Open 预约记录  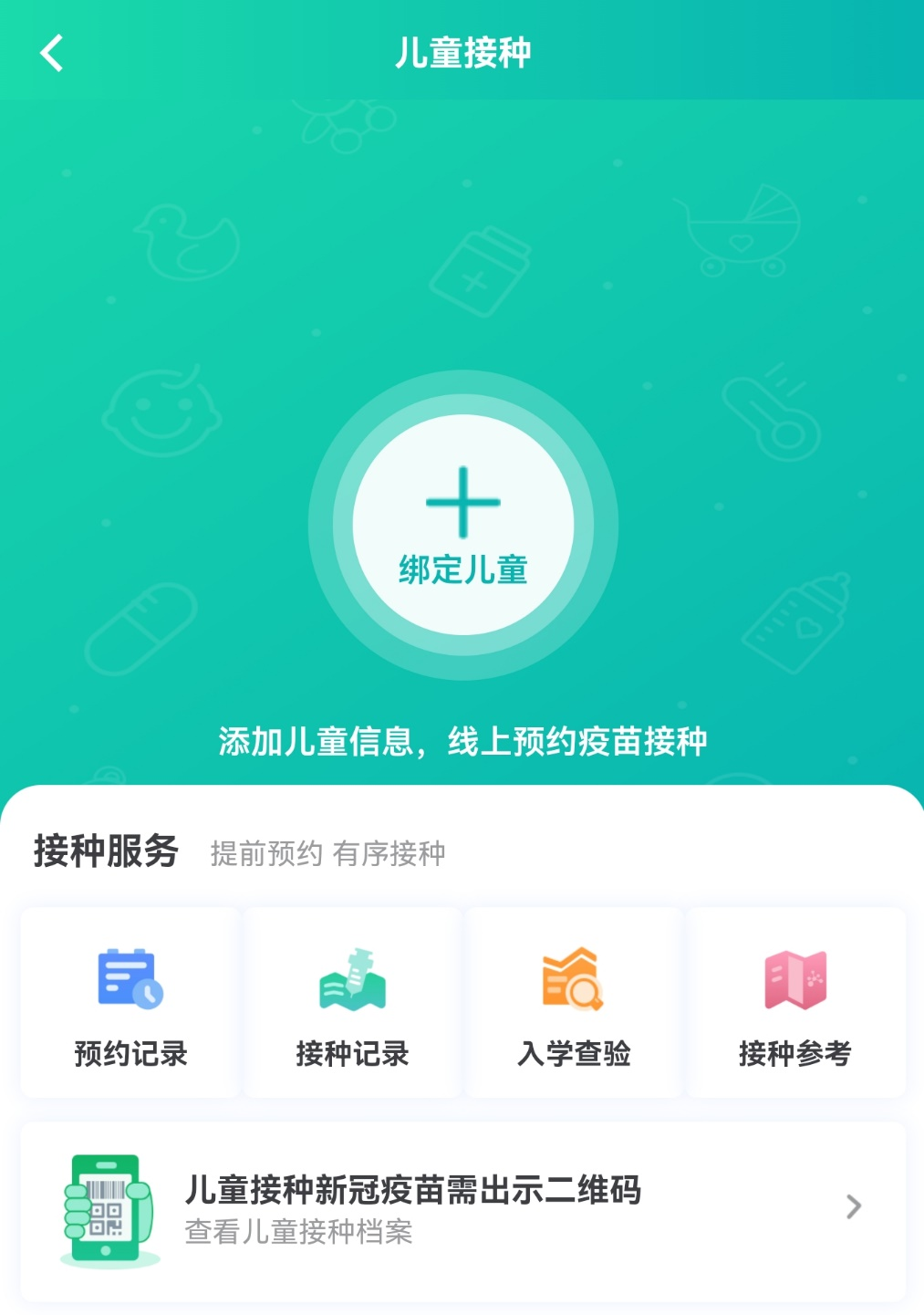tap(130, 1003)
